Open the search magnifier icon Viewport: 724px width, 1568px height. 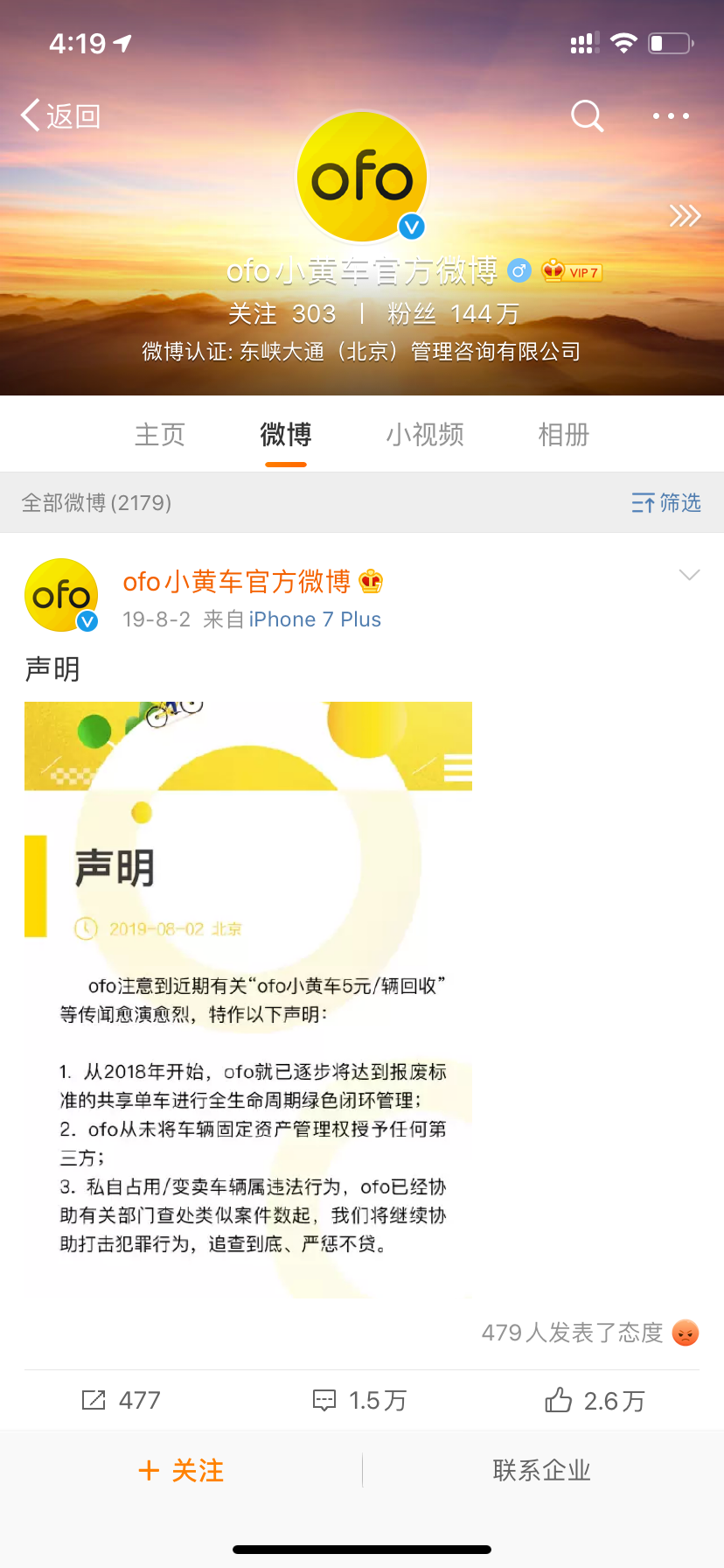click(x=587, y=115)
